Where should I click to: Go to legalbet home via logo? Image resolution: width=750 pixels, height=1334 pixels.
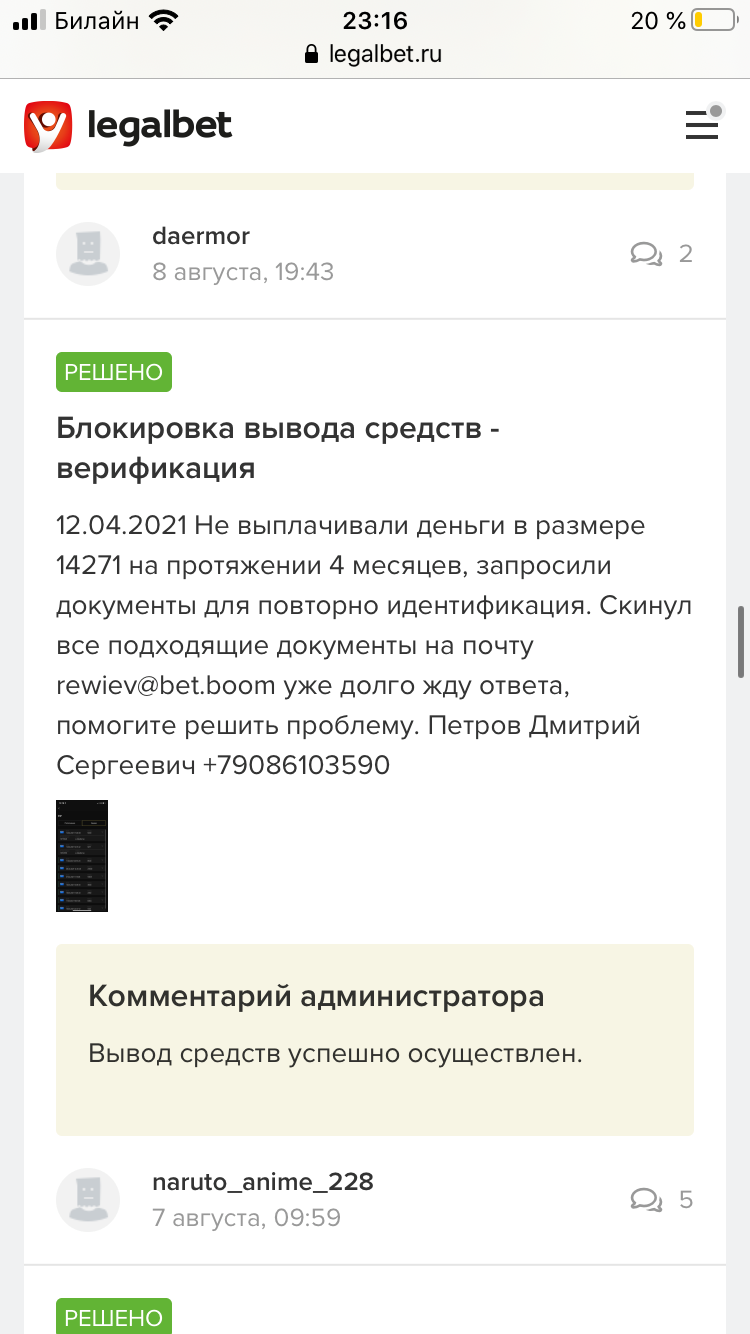click(x=128, y=126)
